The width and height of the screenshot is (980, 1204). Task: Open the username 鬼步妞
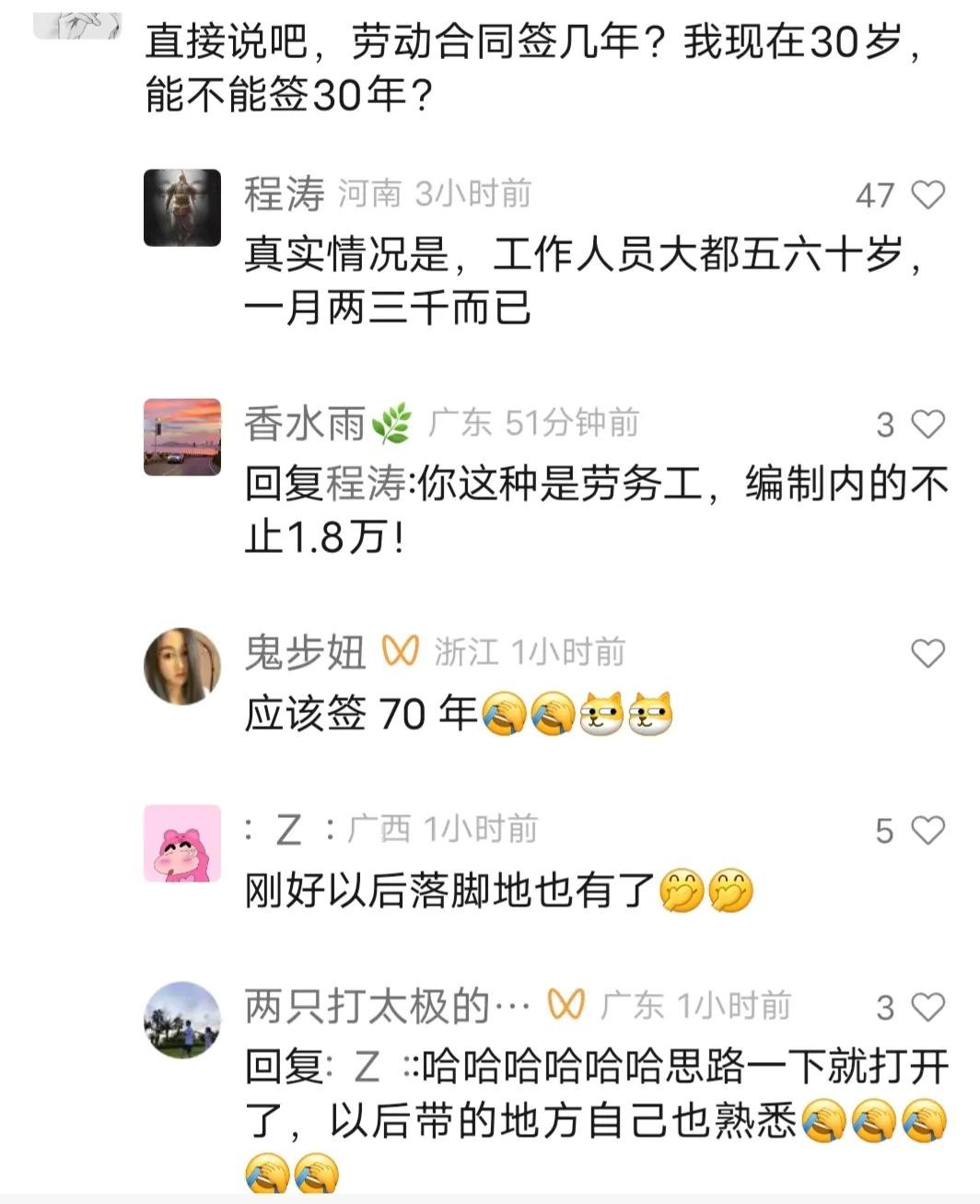[x=305, y=653]
